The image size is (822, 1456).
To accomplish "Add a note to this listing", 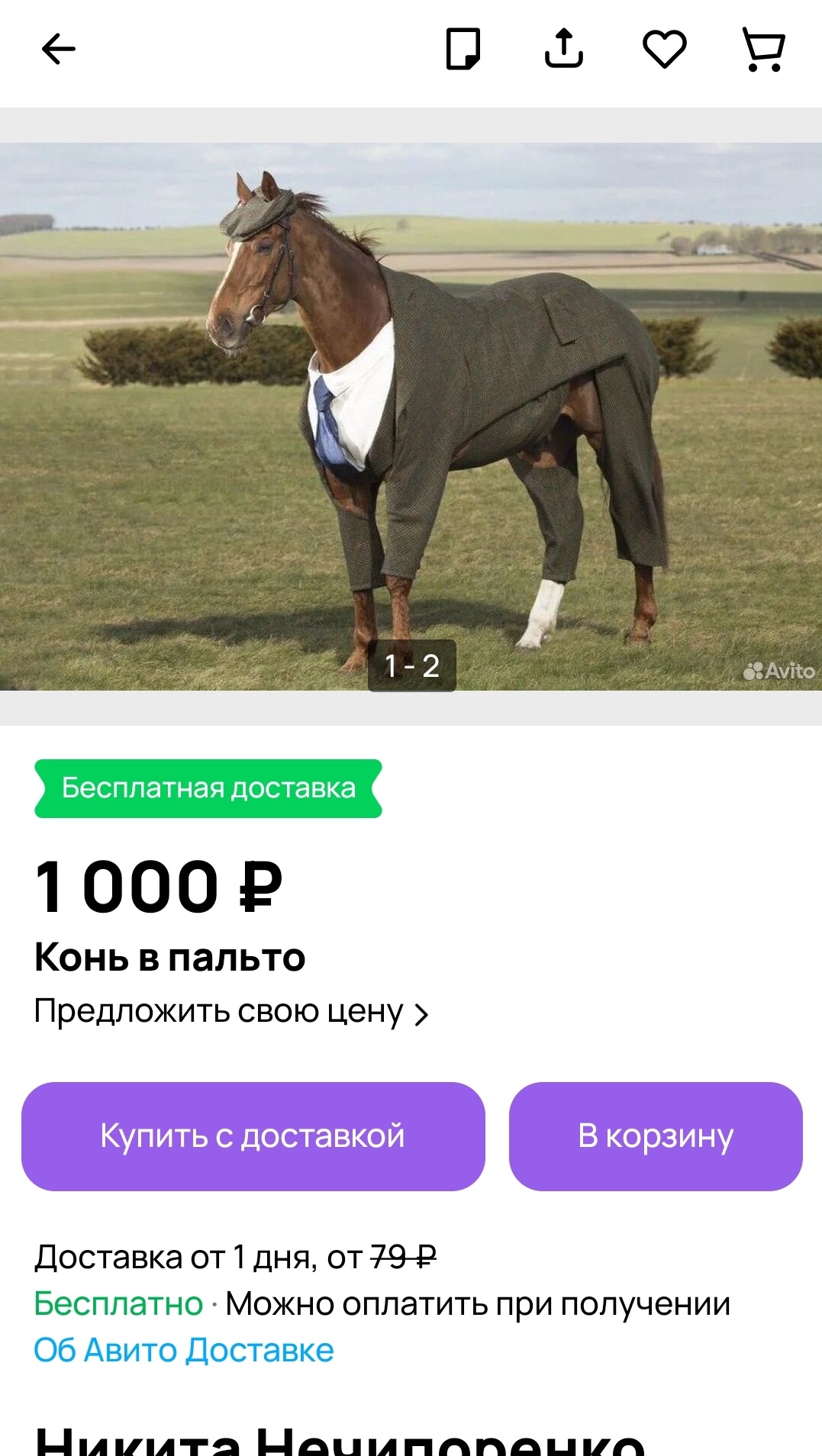I will pyautogui.click(x=463, y=49).
